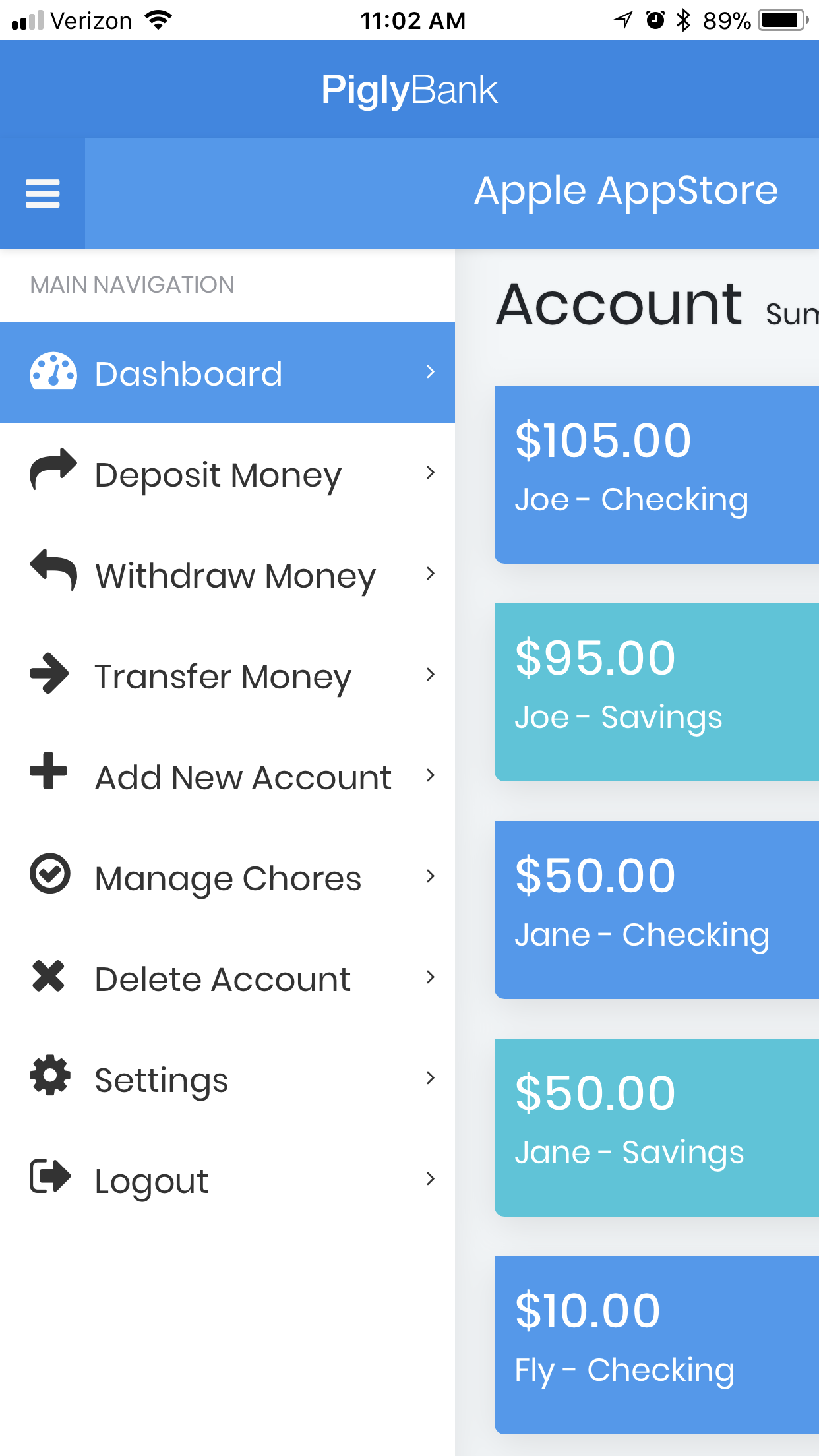This screenshot has height=1456, width=819.
Task: Expand the Settings chevron
Action: point(431,1078)
